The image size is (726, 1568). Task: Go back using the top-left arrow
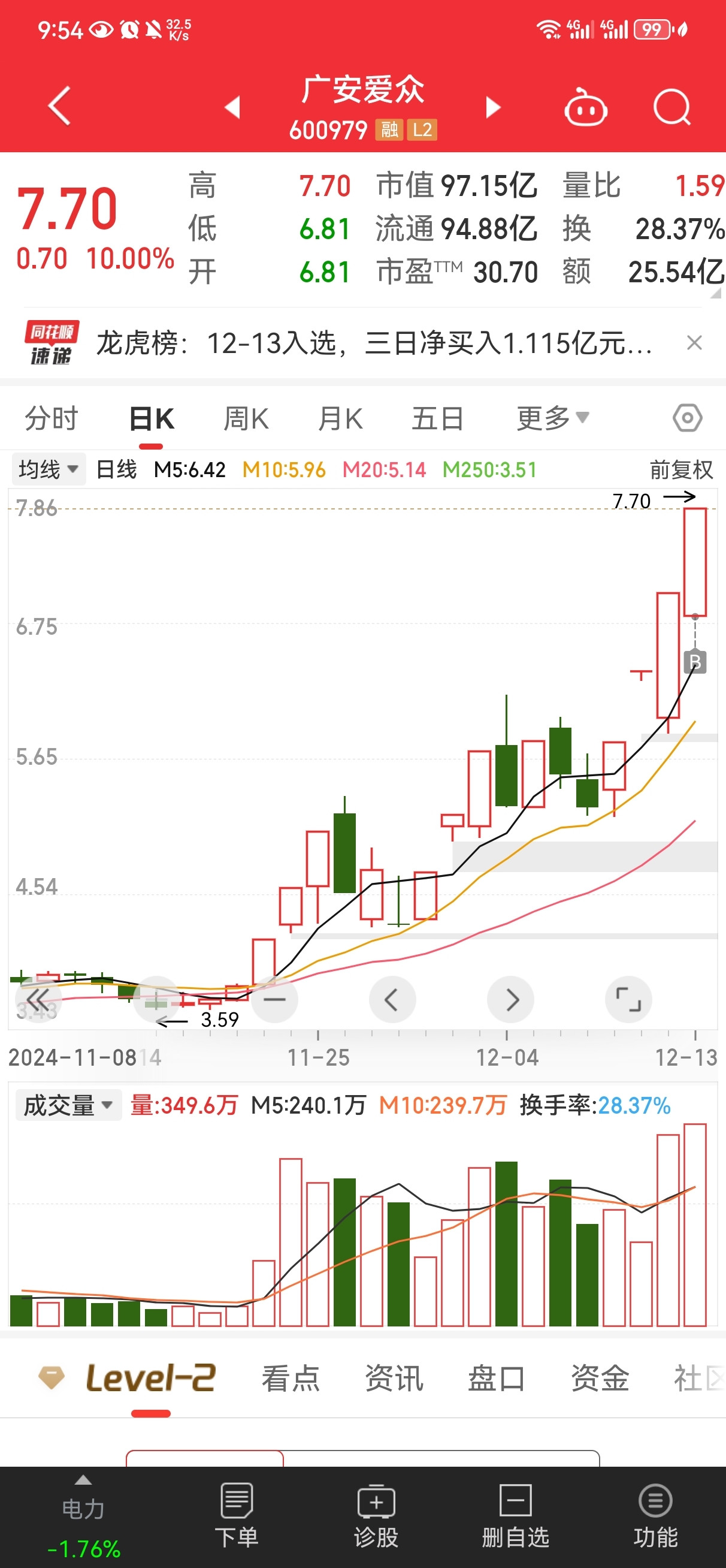point(60,106)
